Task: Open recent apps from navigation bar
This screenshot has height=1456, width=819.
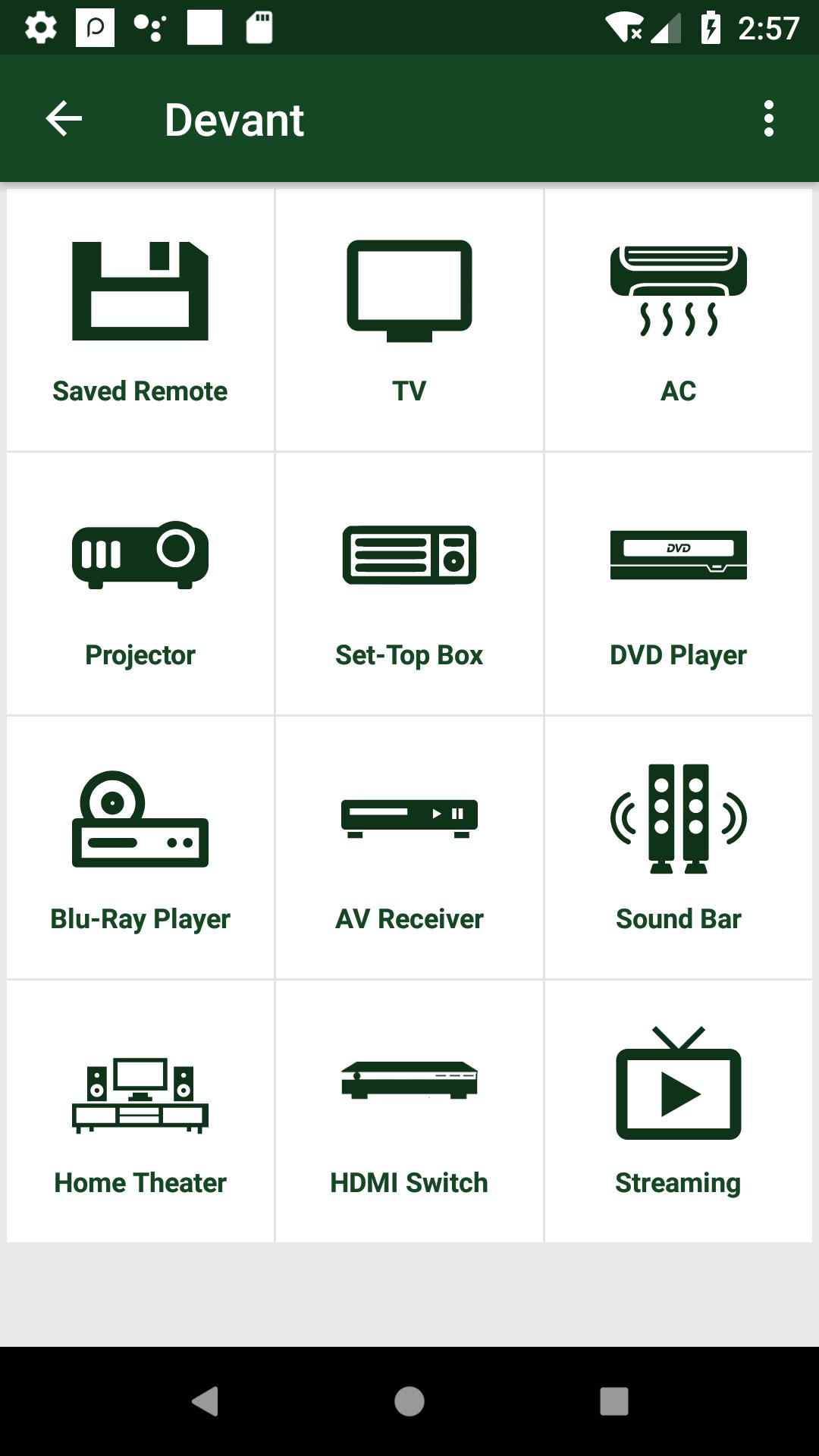Action: tap(613, 1401)
